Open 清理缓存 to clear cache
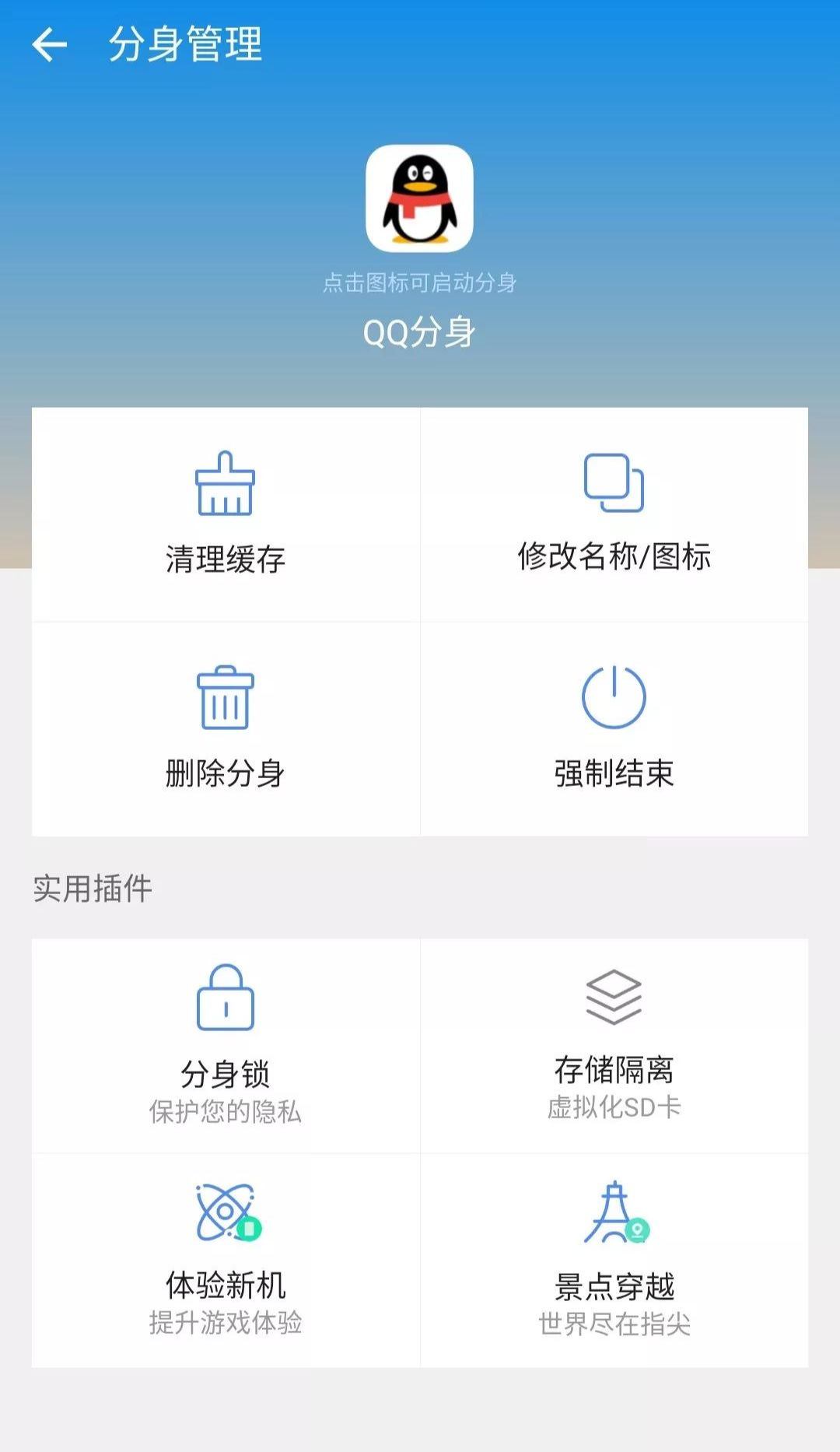 226,514
